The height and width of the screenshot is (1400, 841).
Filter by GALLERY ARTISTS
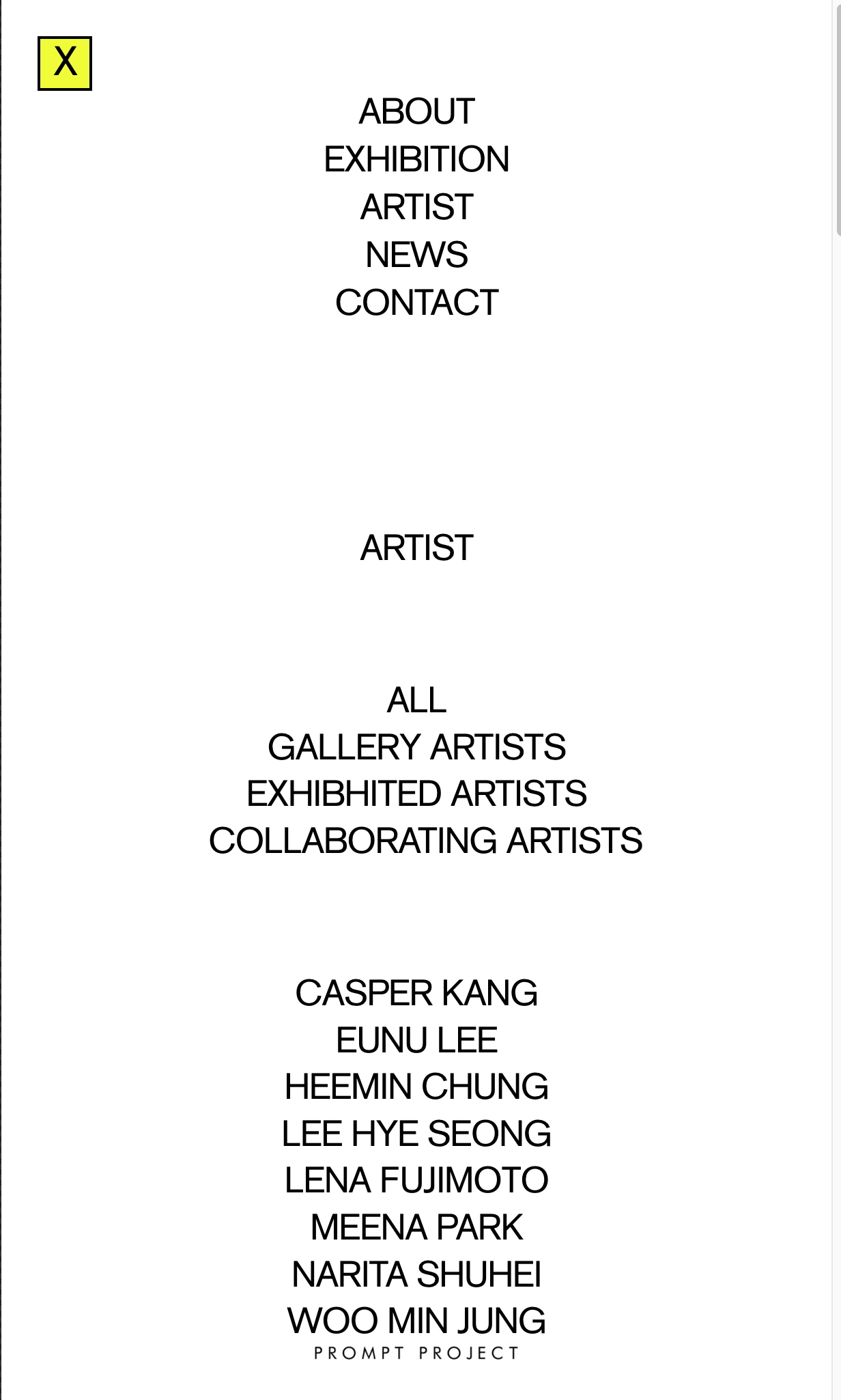click(416, 746)
